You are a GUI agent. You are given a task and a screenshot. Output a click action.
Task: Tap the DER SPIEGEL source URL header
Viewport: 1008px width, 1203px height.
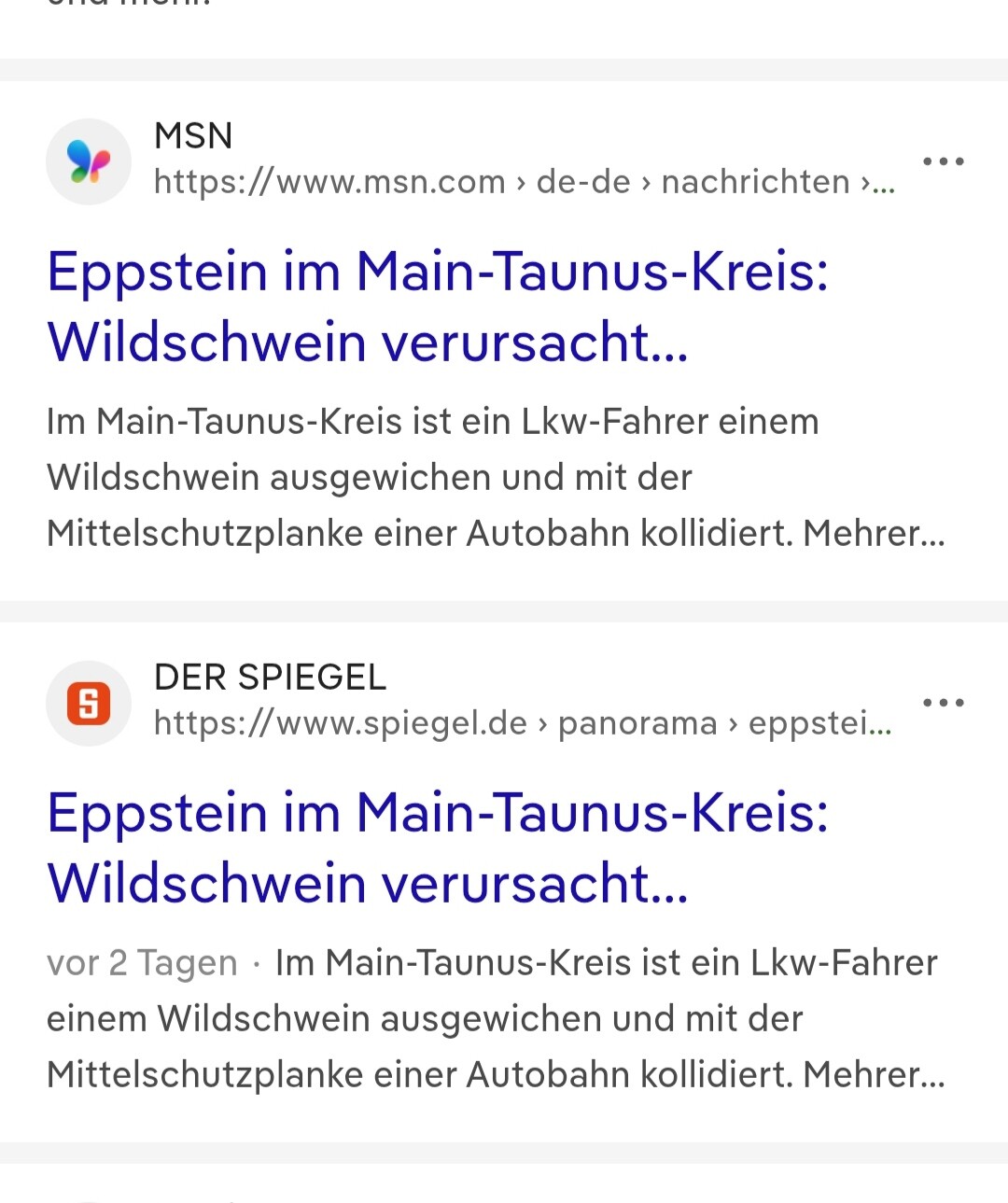tap(523, 722)
